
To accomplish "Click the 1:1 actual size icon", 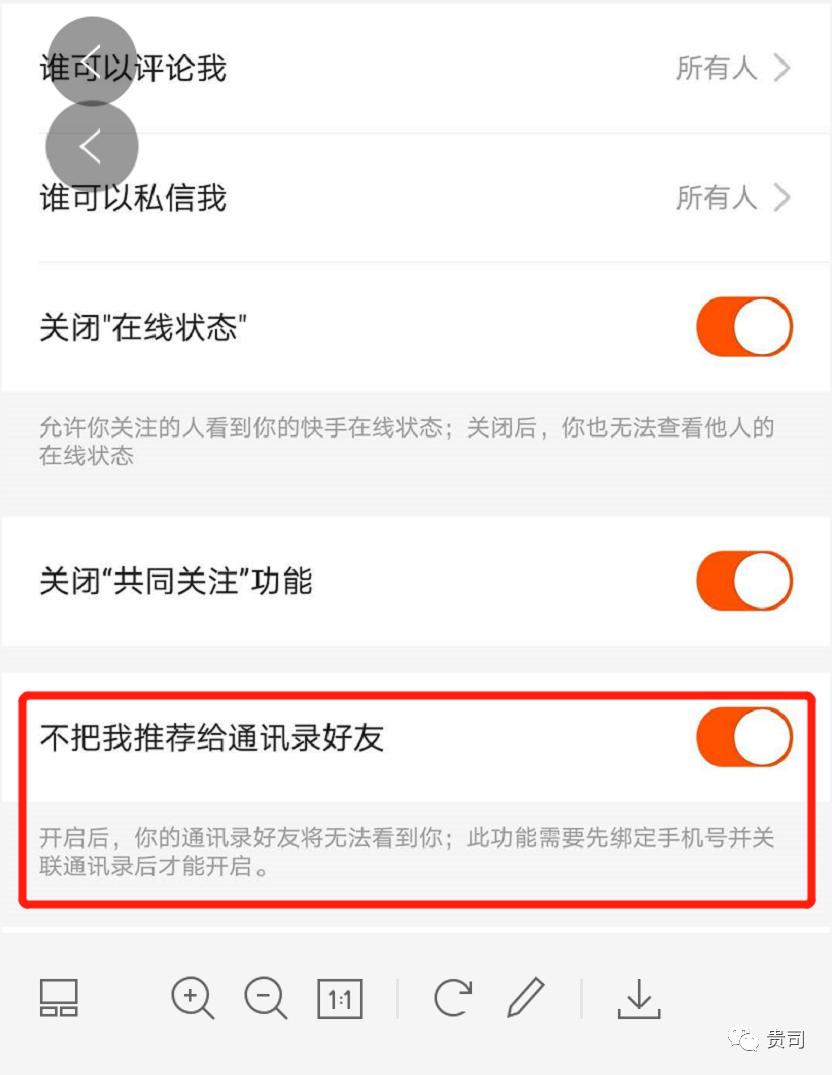I will click(339, 998).
